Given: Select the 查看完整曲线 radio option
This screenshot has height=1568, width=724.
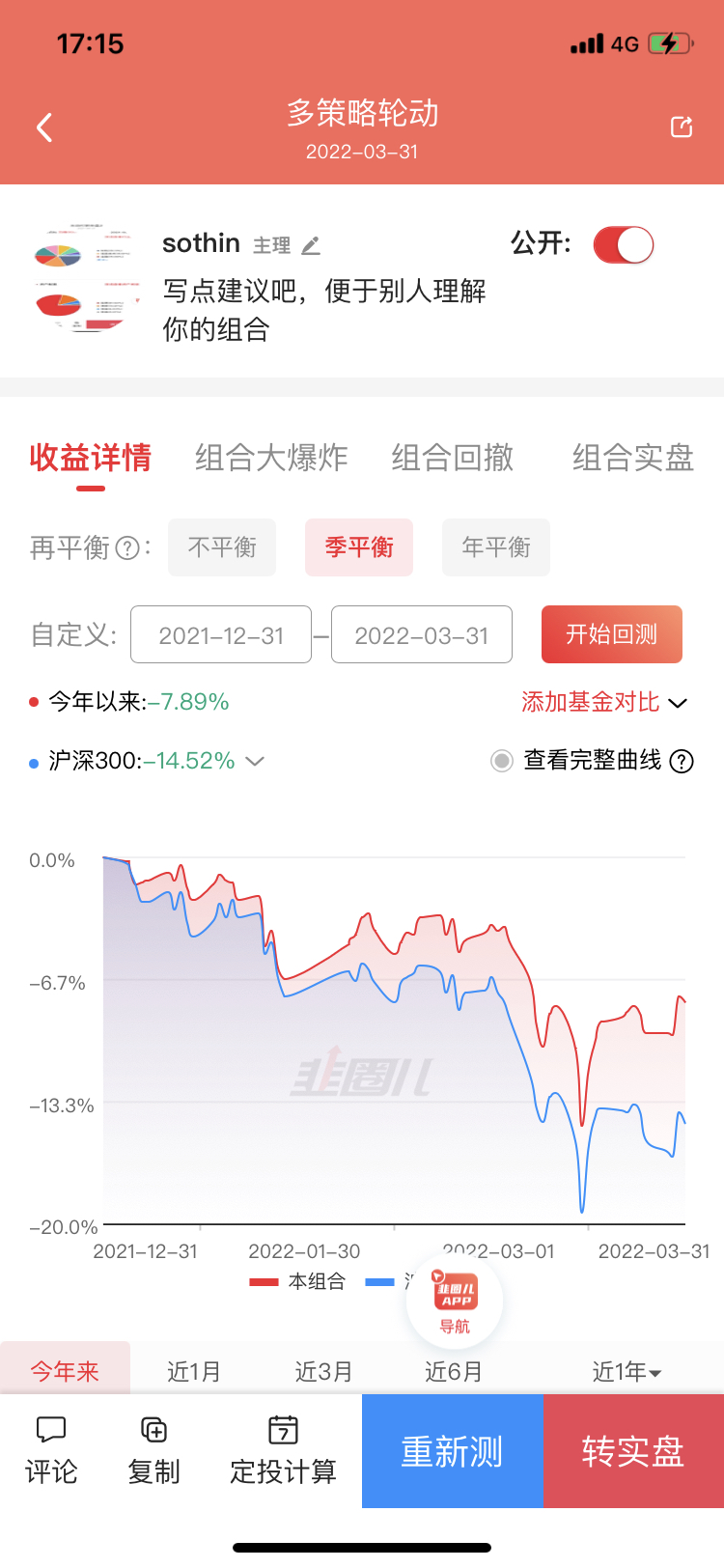Looking at the screenshot, I should [502, 761].
